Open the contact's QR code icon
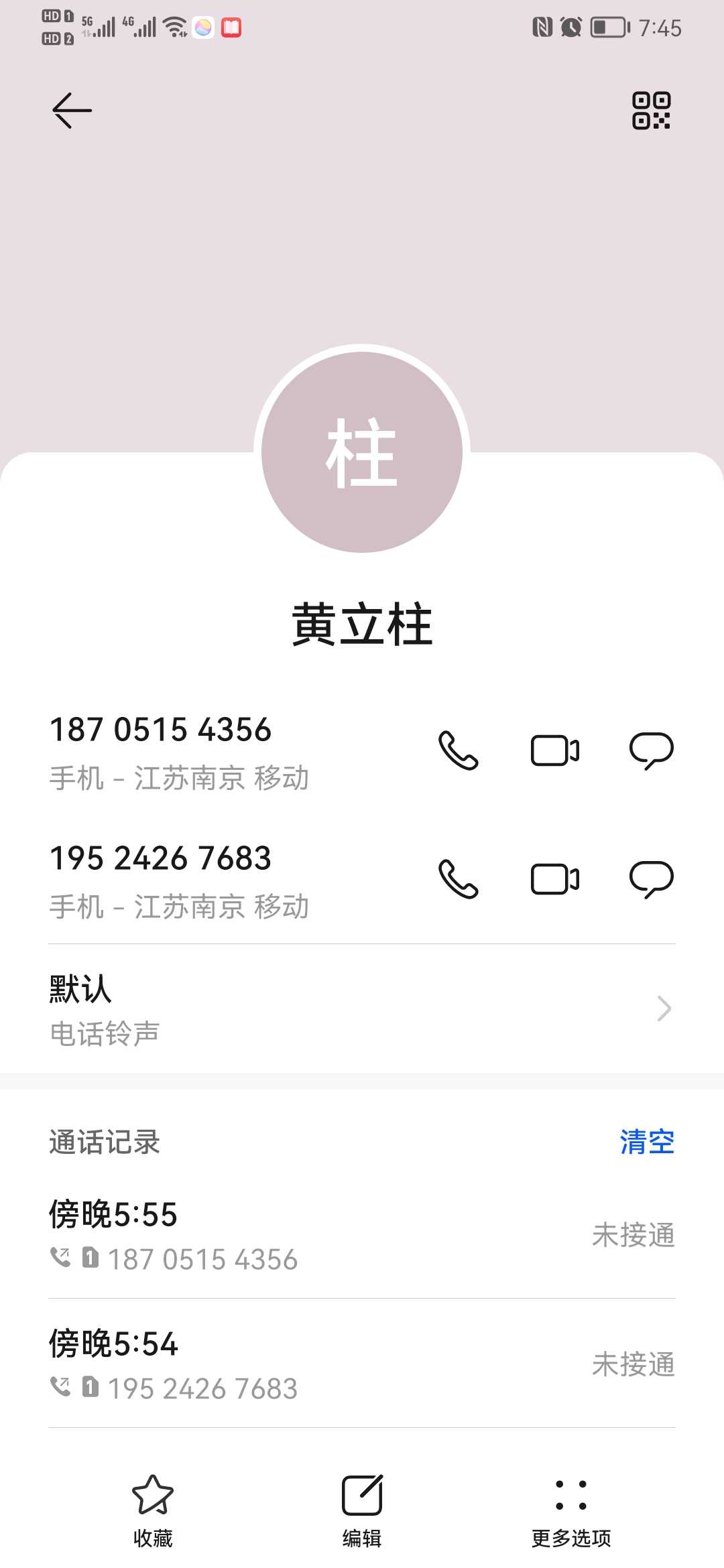The width and height of the screenshot is (724, 1568). pyautogui.click(x=651, y=111)
